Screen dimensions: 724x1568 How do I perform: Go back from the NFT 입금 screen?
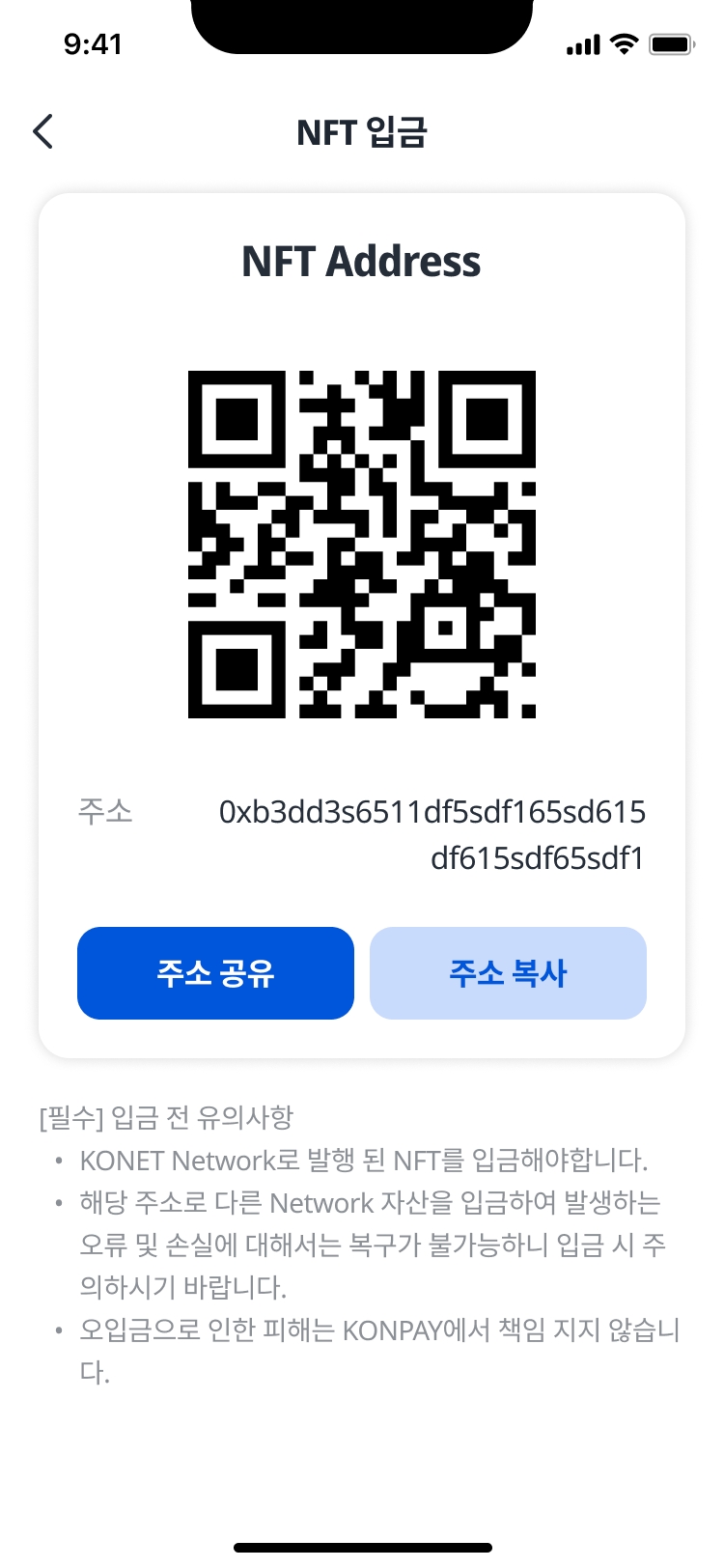click(x=43, y=131)
